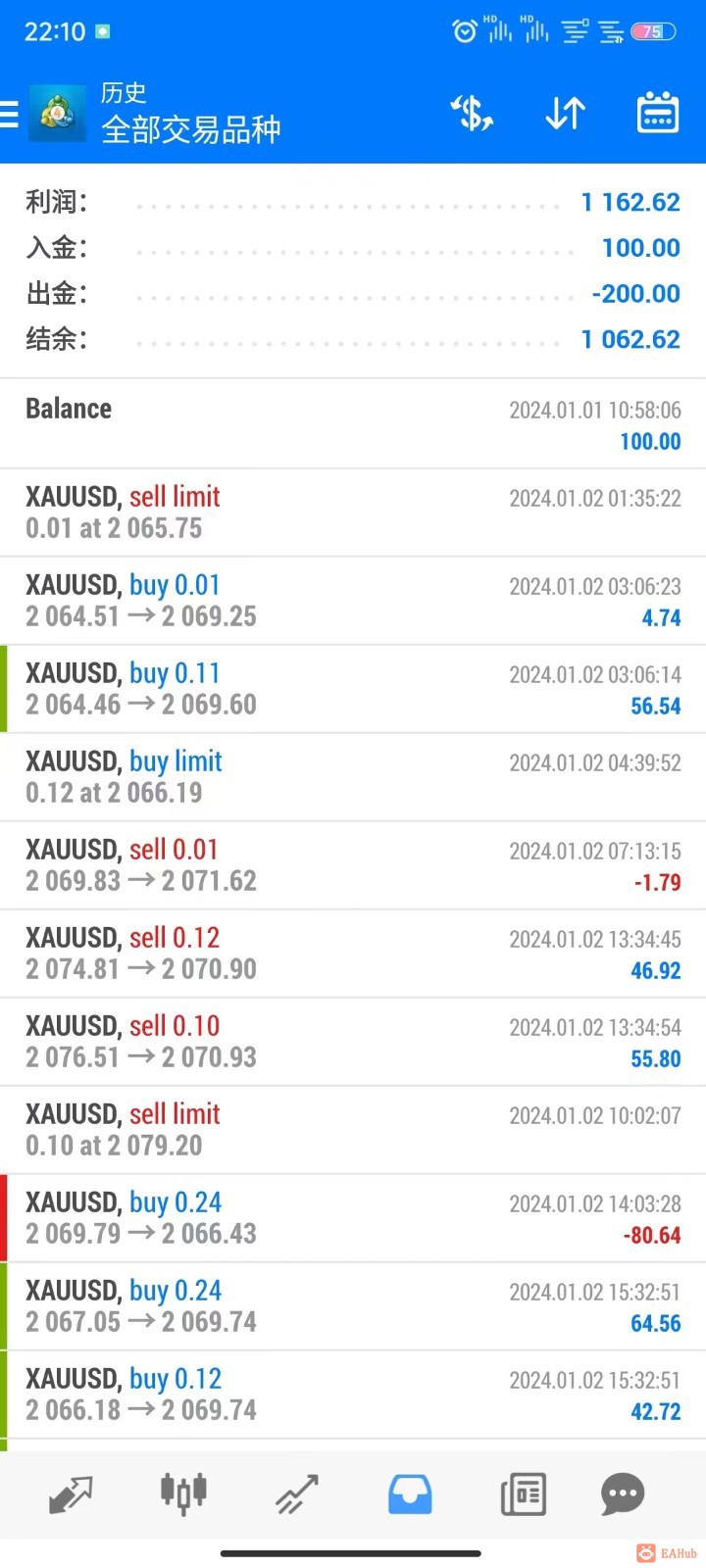Open the History tab

(x=410, y=1494)
